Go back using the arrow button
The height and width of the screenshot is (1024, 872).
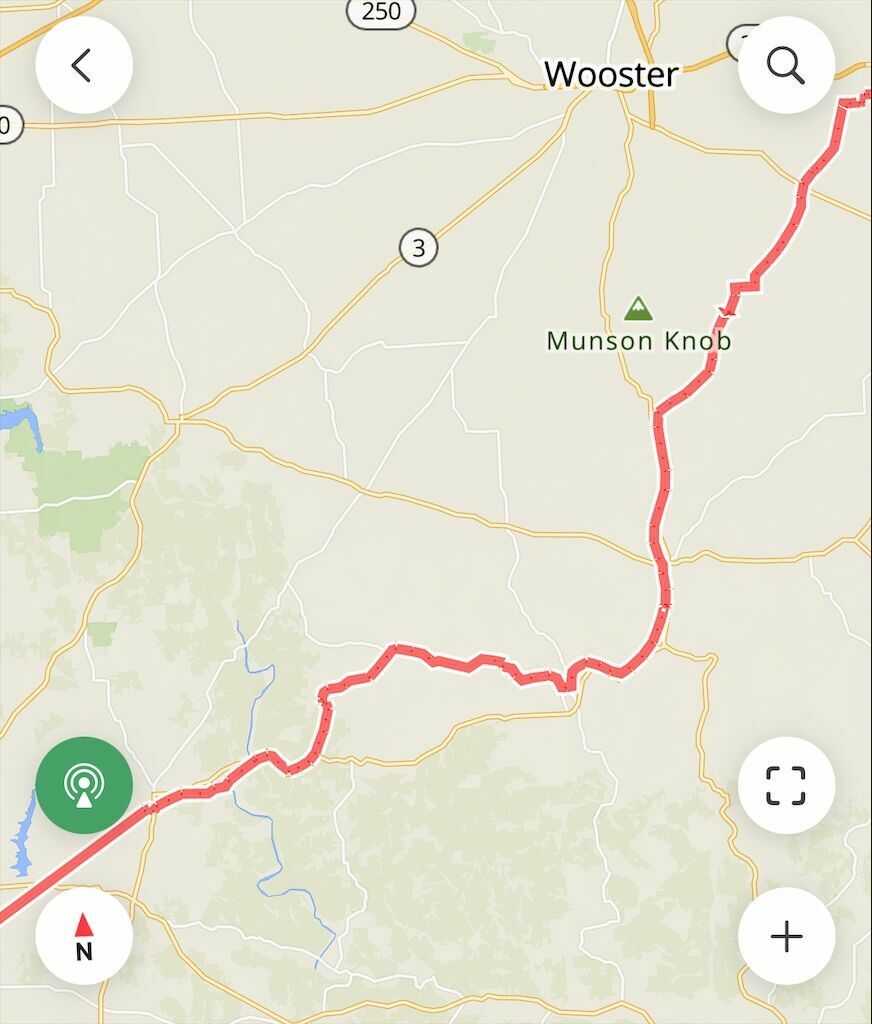pyautogui.click(x=84, y=65)
